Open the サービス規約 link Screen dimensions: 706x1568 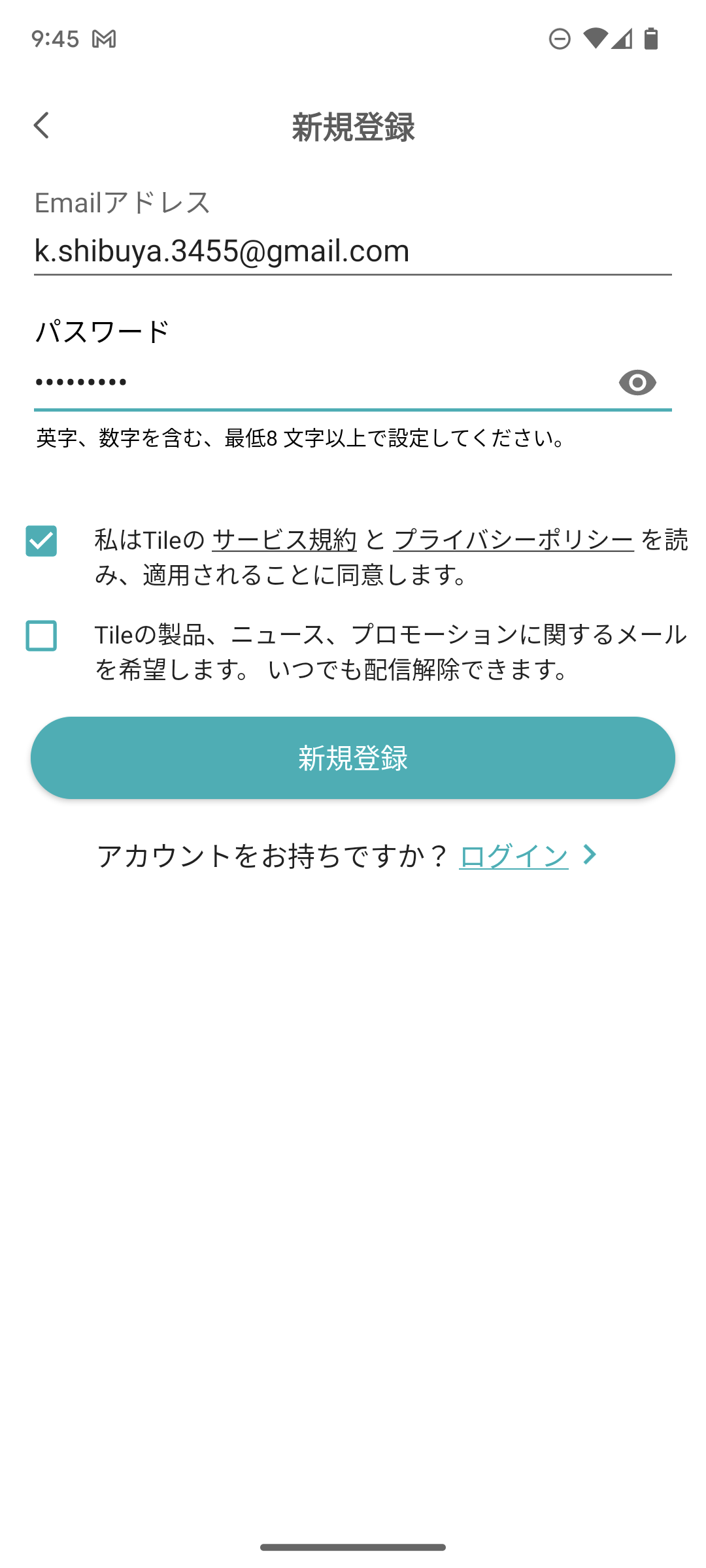(284, 540)
